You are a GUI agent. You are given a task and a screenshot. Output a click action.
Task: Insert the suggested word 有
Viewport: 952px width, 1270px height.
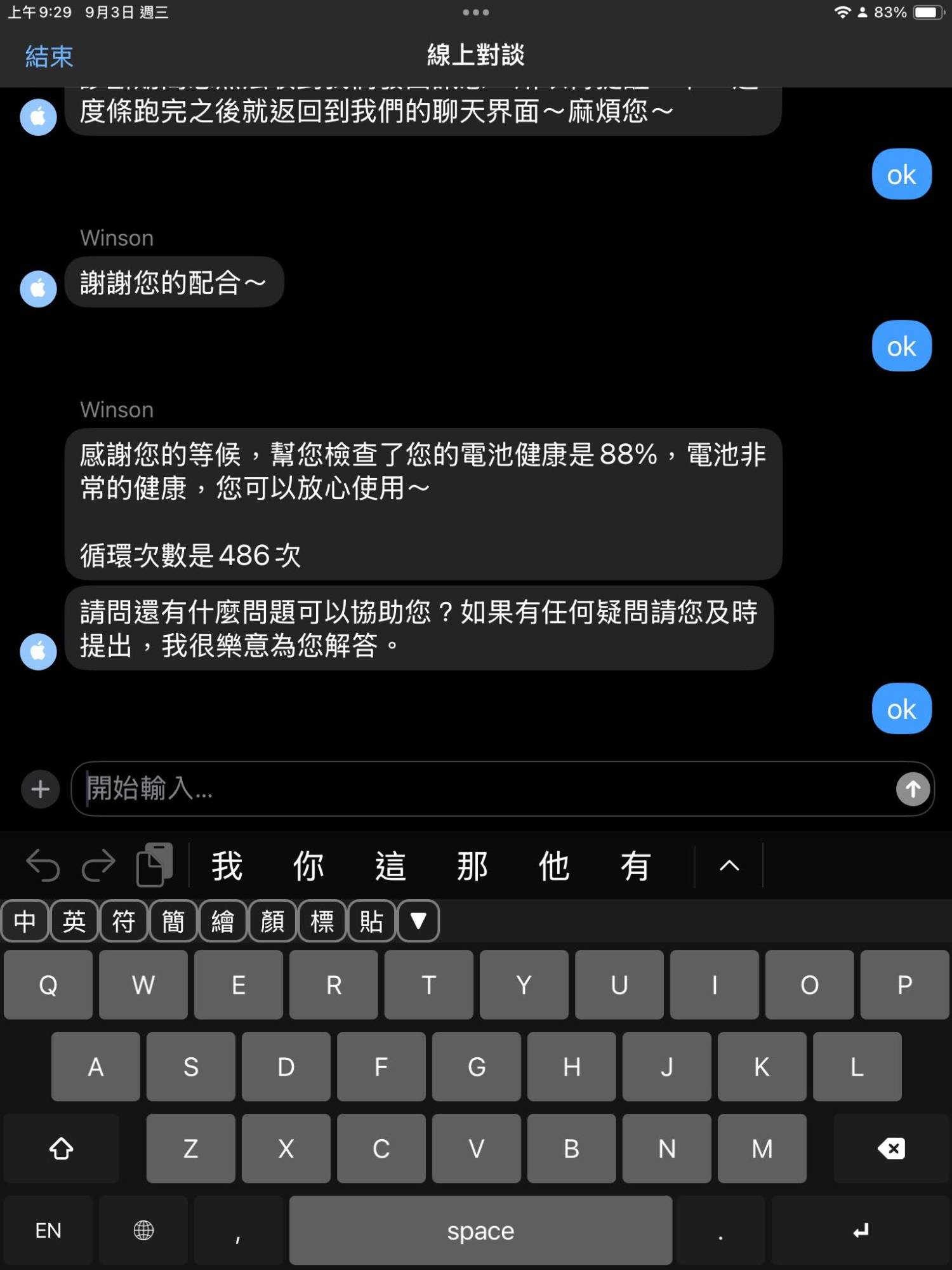point(635,866)
